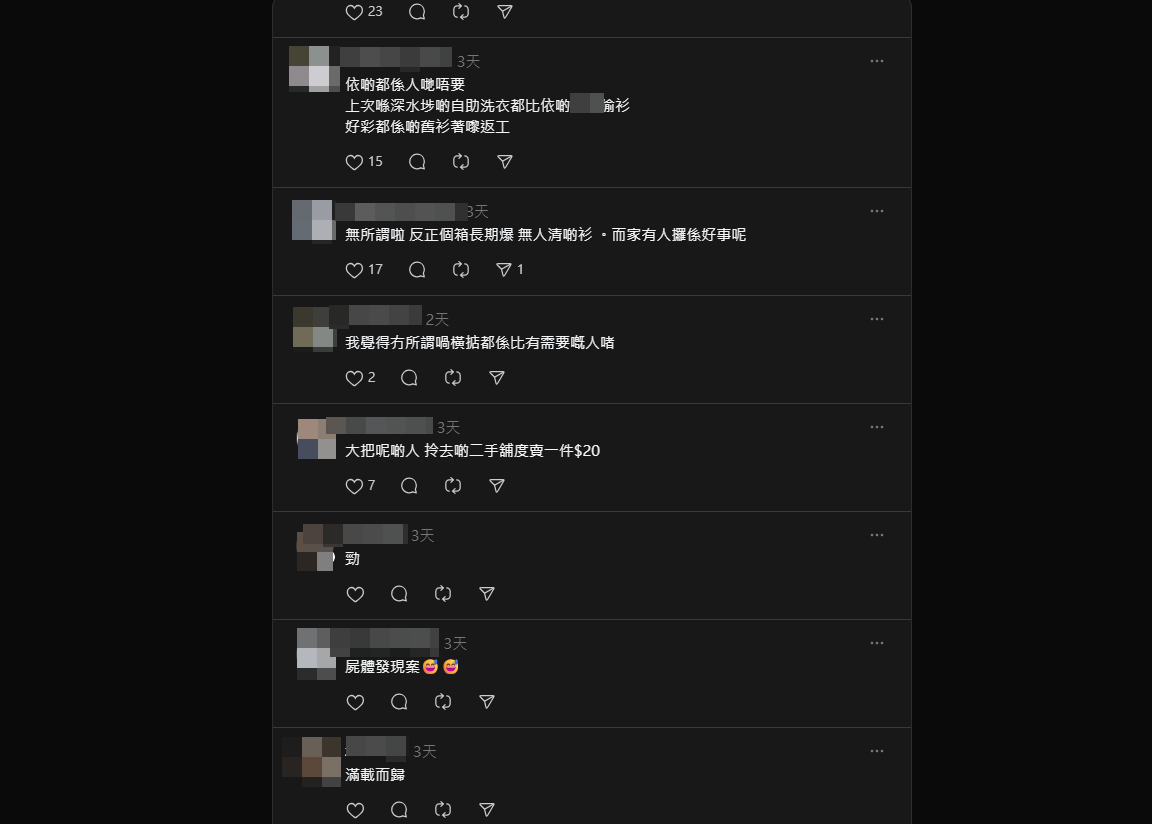The height and width of the screenshot is (824, 1152).
Task: Like the comment with 15 likes
Action: point(354,162)
